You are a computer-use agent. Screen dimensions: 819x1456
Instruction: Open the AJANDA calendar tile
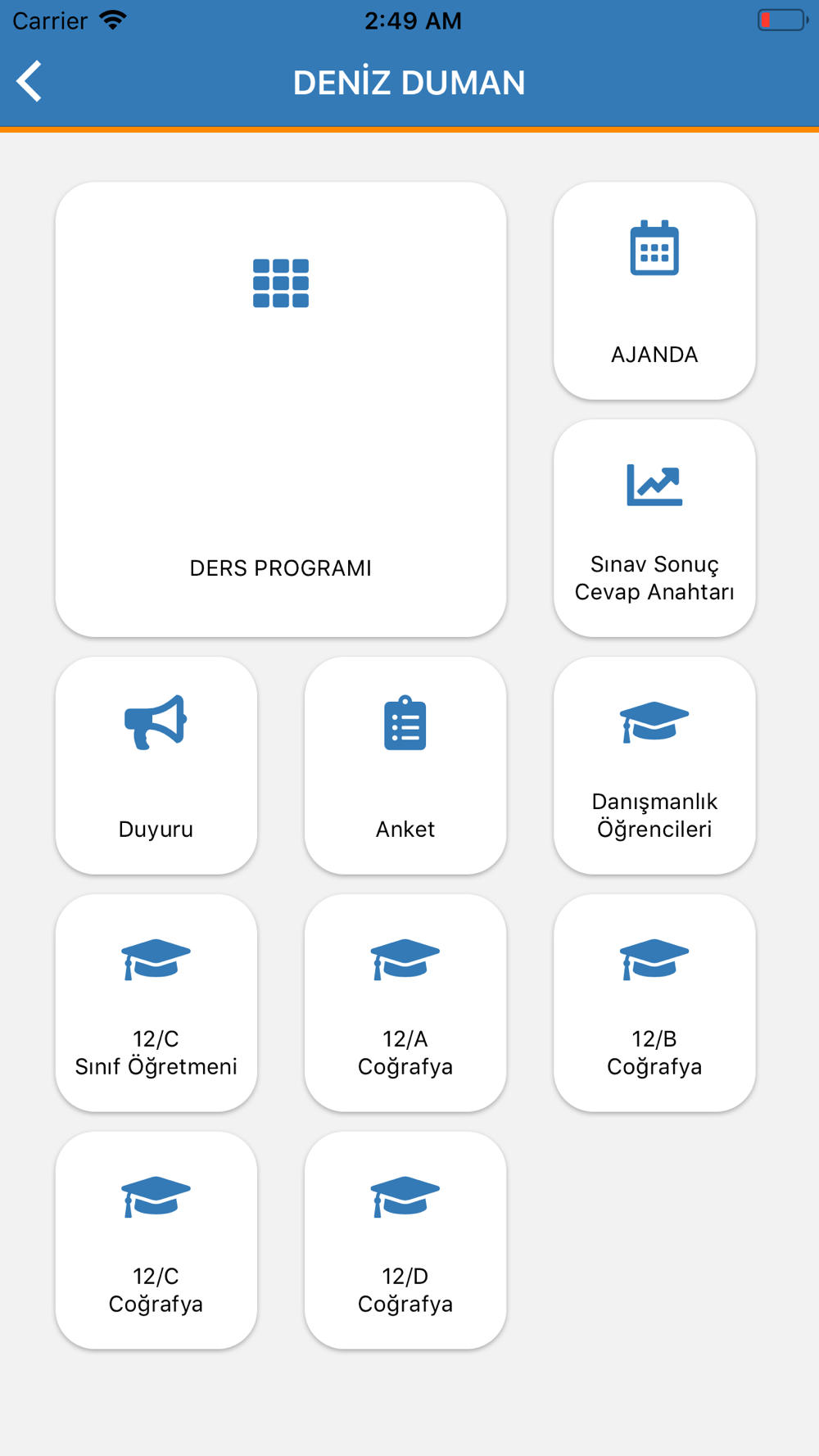coord(654,291)
